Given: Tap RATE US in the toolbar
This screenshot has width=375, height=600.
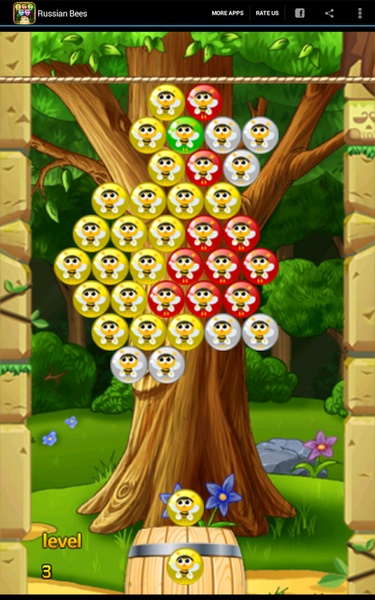Looking at the screenshot, I should tap(267, 13).
